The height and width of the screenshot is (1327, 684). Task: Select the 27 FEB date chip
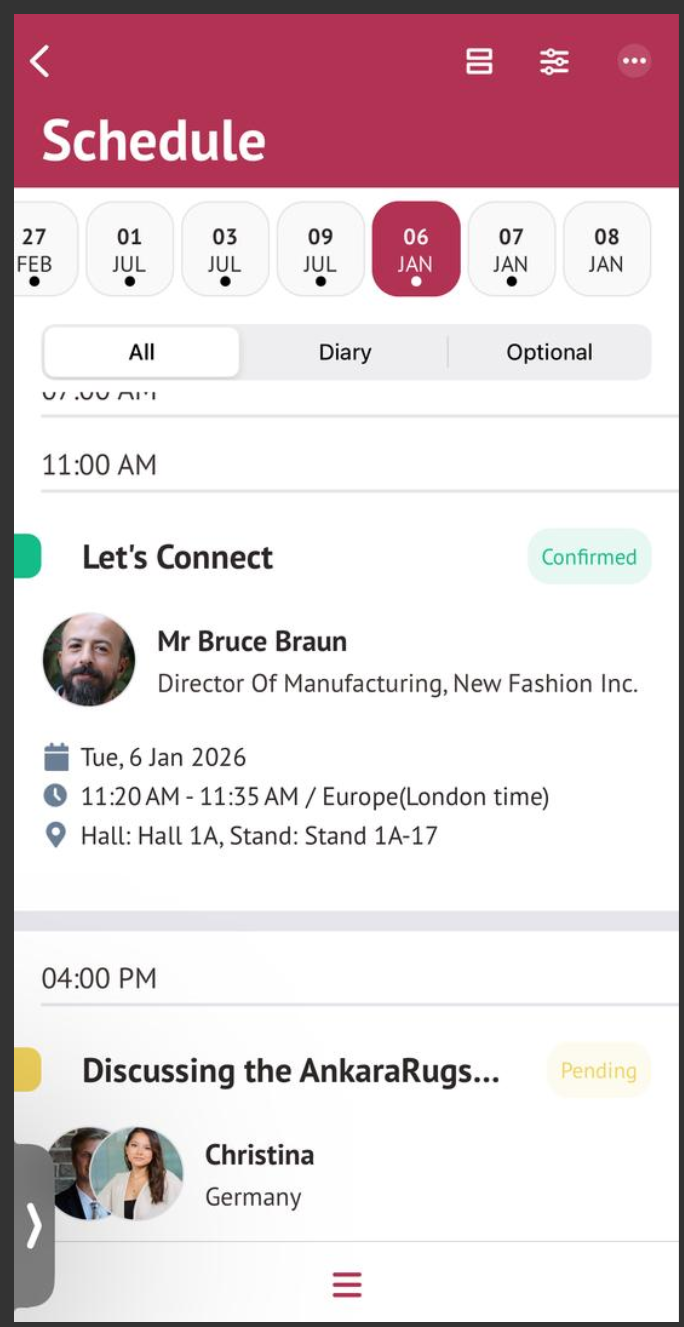pyautogui.click(x=38, y=249)
